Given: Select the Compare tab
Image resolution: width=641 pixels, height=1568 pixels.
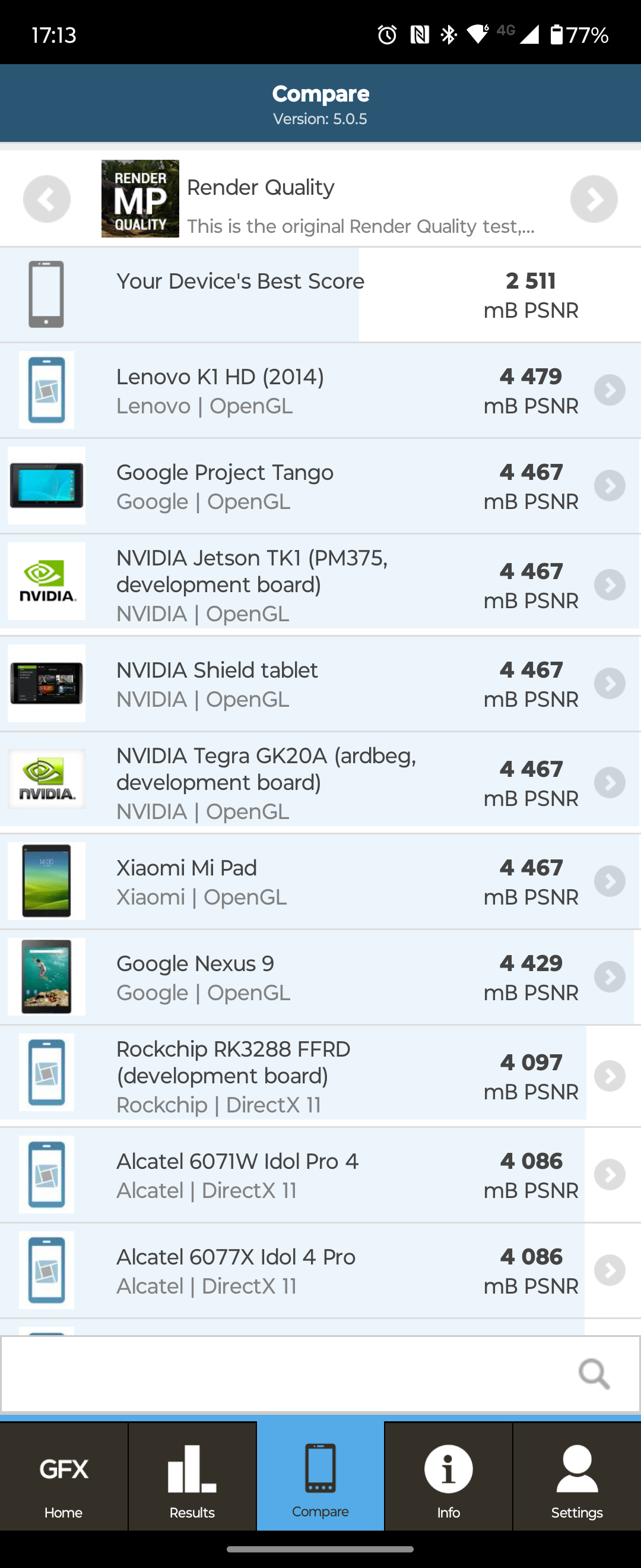Looking at the screenshot, I should [x=320, y=1477].
